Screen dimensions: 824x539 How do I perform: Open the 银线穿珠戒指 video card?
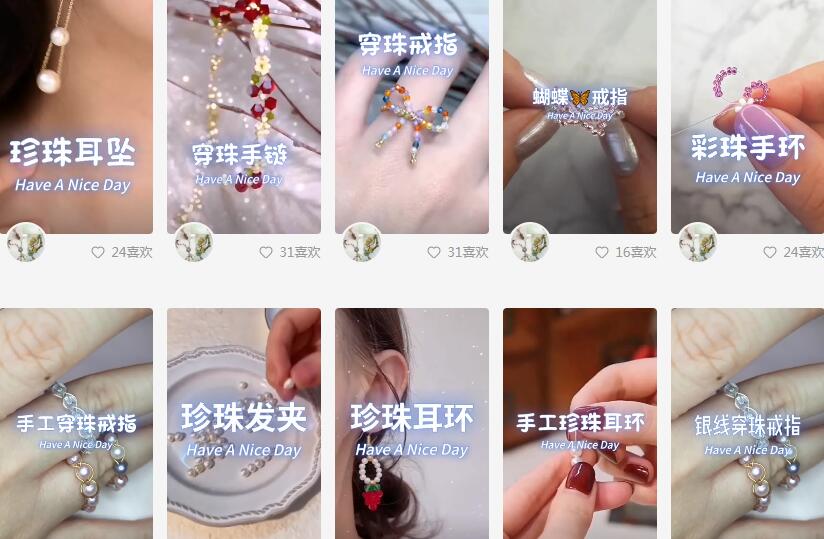click(x=747, y=423)
